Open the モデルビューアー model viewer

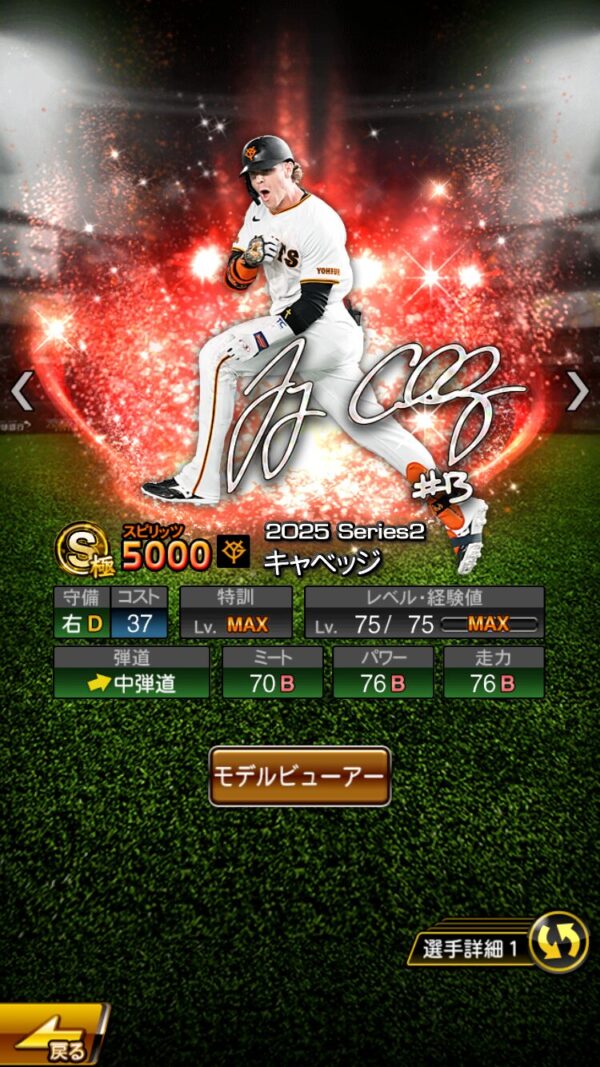(299, 776)
